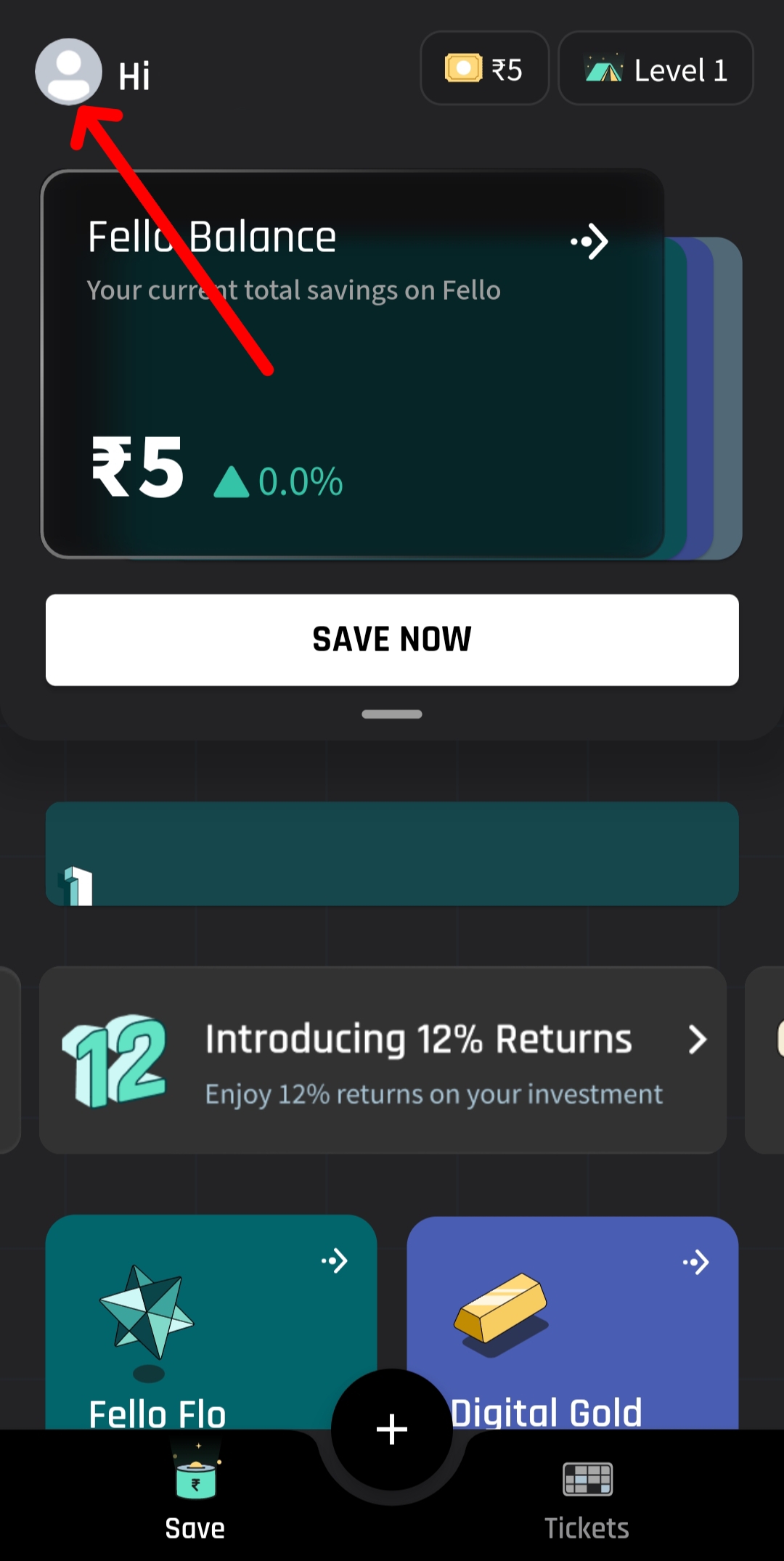Open Introducing 12% Returns banner
This screenshot has width=784, height=1561.
click(x=383, y=1060)
